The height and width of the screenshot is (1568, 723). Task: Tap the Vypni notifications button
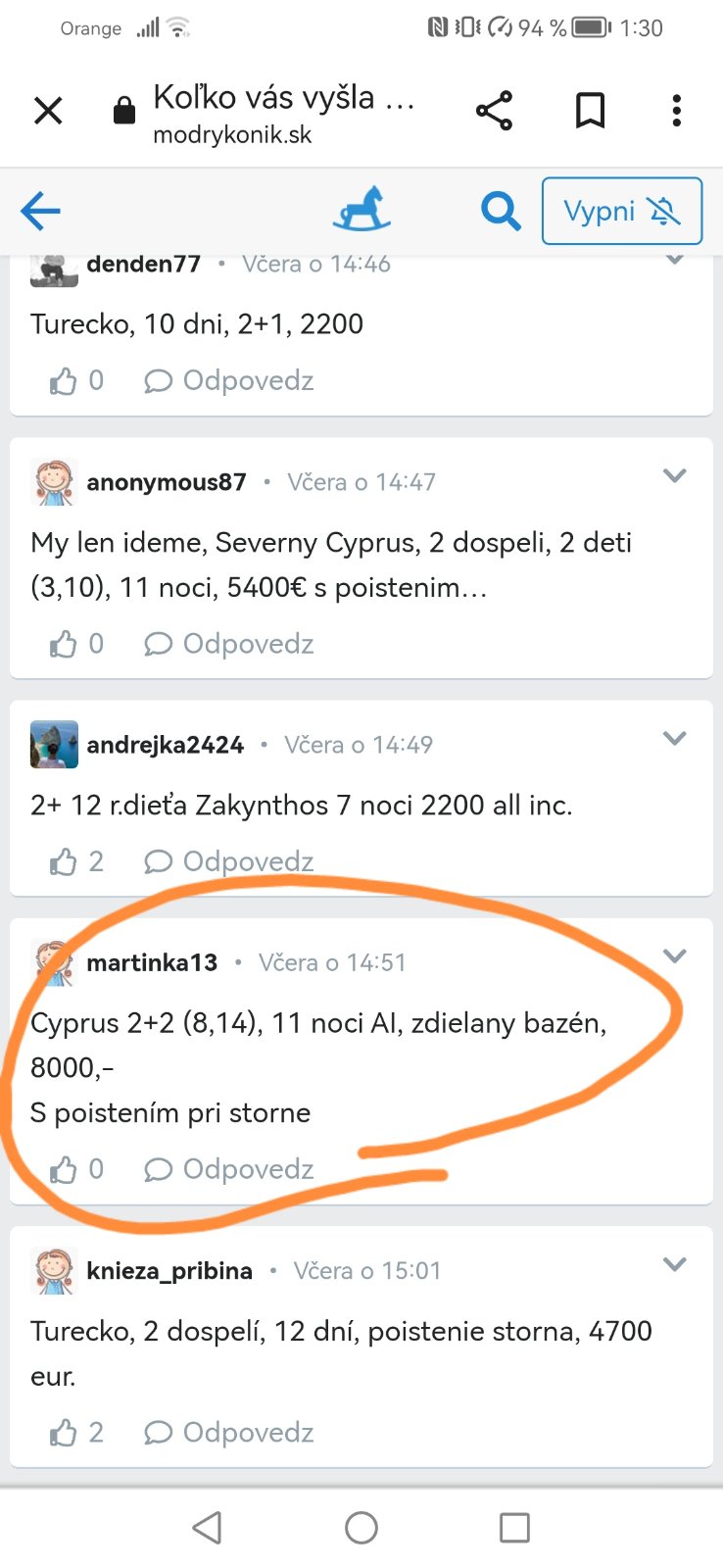pyautogui.click(x=622, y=211)
